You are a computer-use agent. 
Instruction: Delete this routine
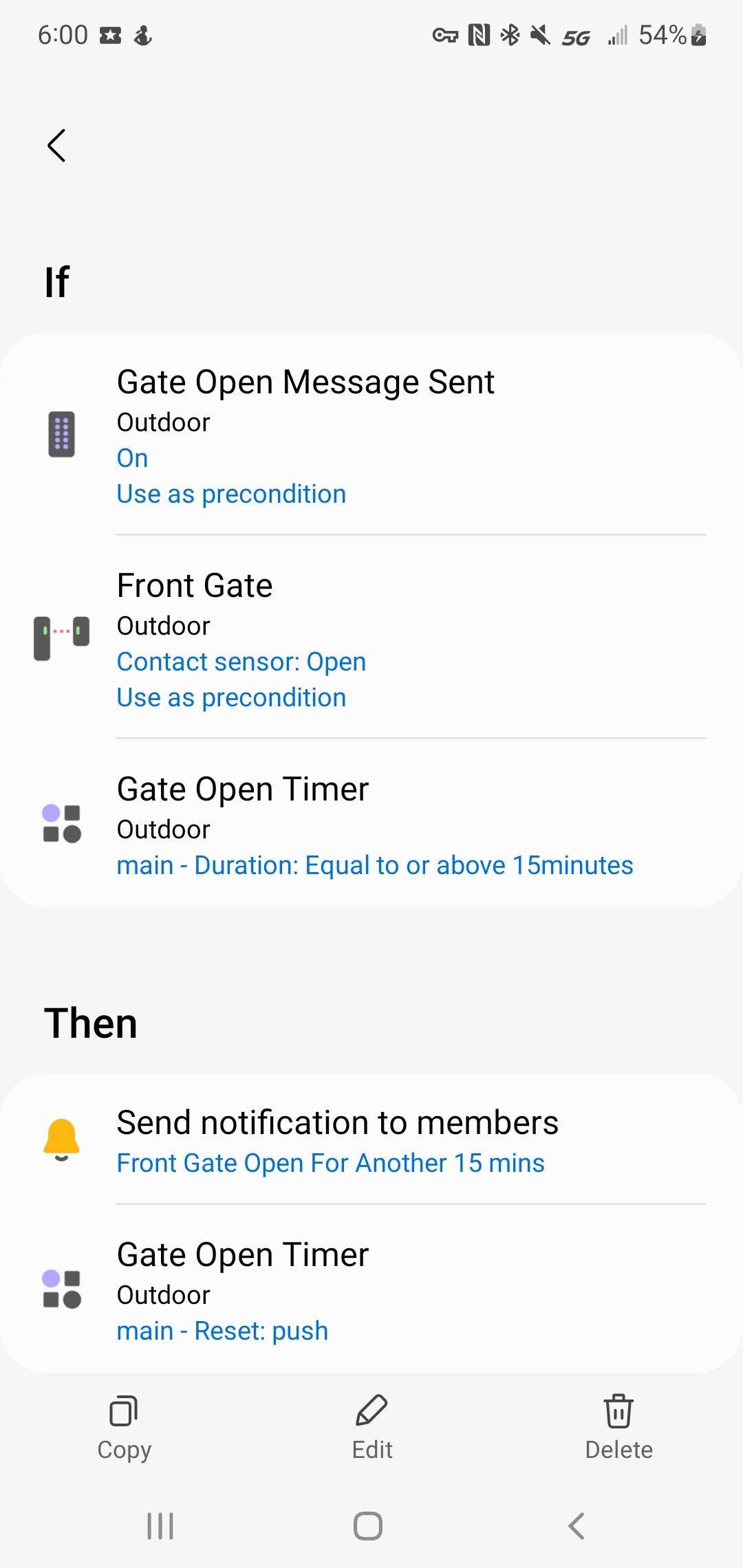tap(618, 1428)
